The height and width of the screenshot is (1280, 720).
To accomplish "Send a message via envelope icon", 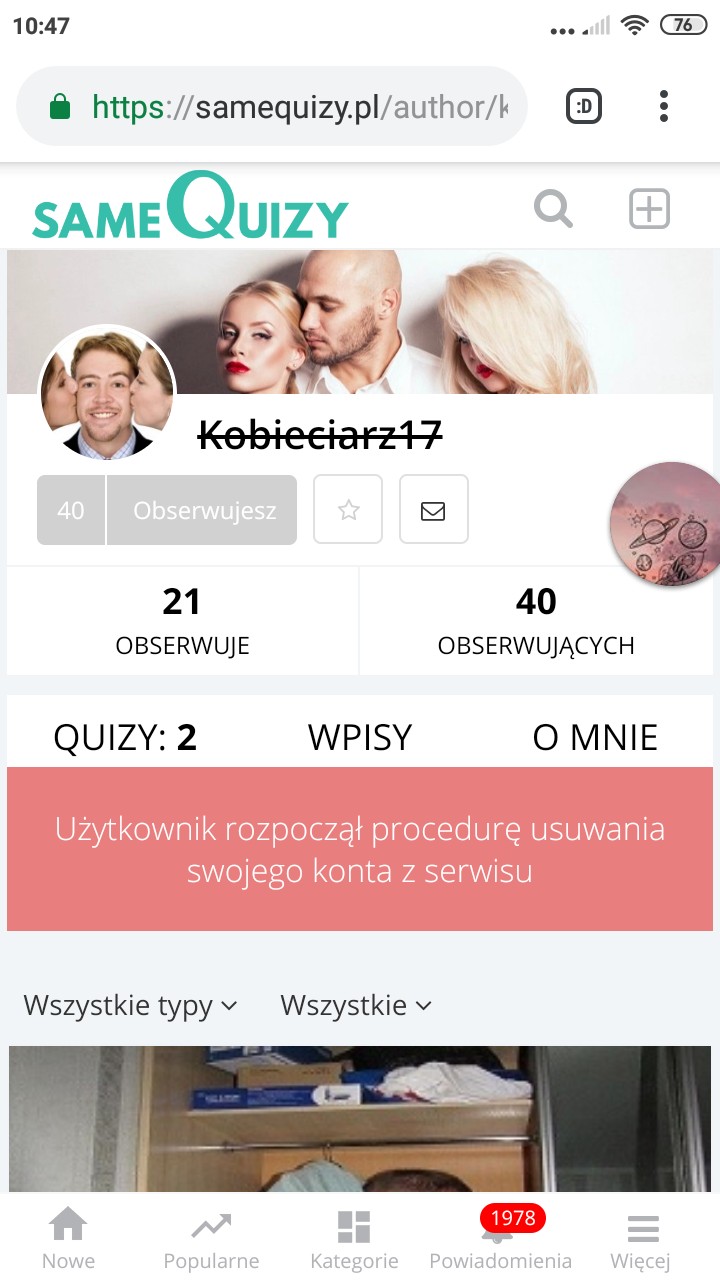I will (433, 510).
